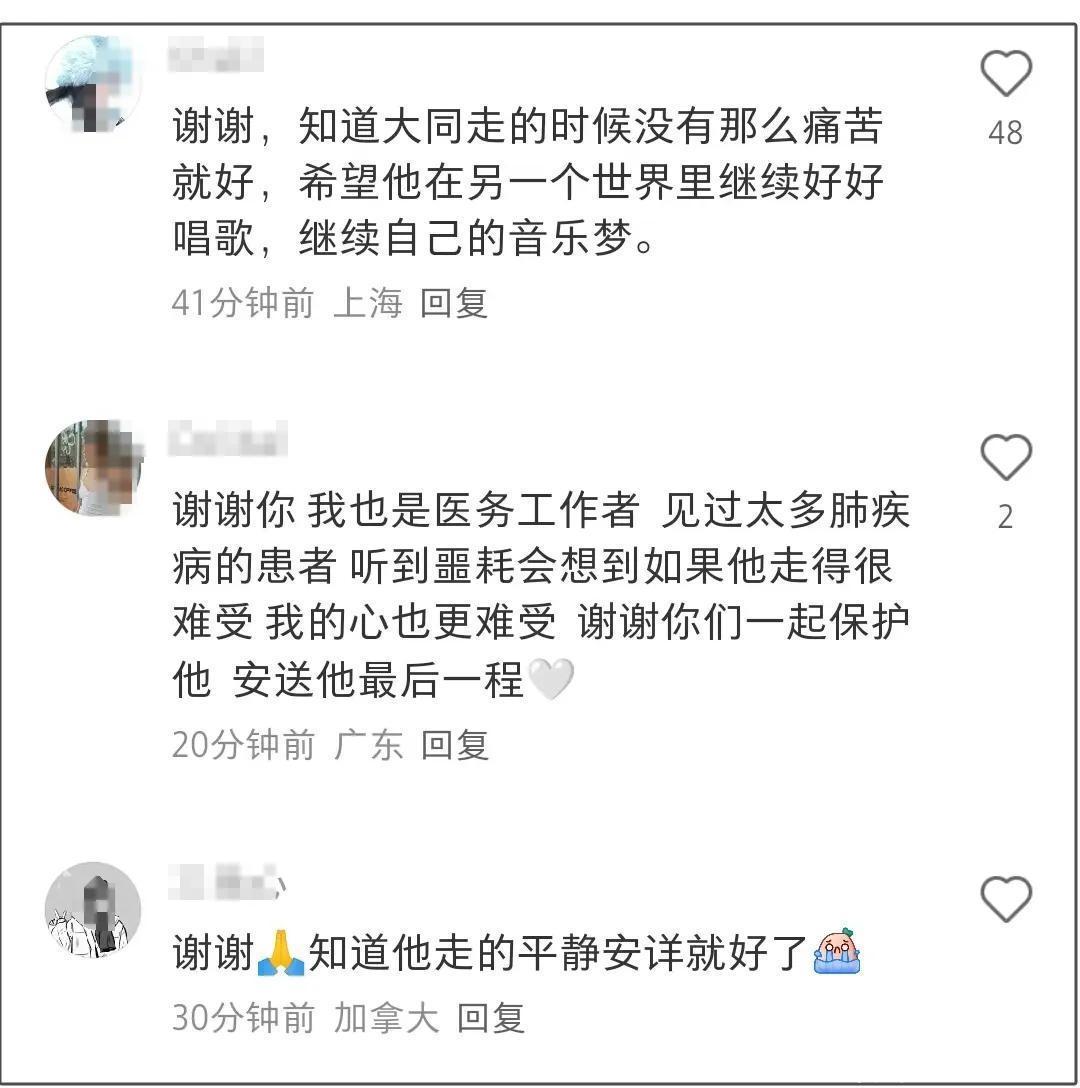1080x1088 pixels.
Task: Like the comment posted from 上海
Action: pyautogui.click(x=1005, y=75)
